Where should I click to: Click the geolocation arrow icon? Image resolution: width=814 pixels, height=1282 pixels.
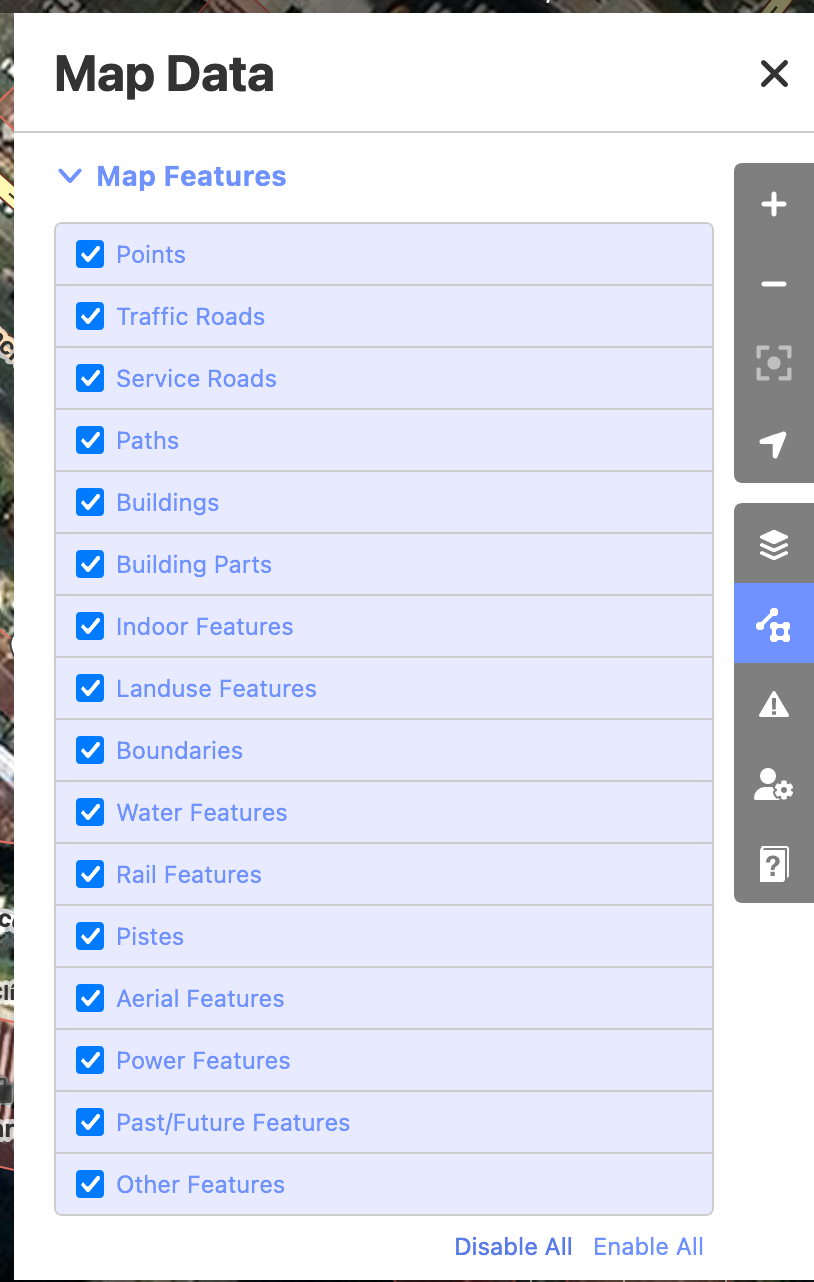click(x=773, y=443)
